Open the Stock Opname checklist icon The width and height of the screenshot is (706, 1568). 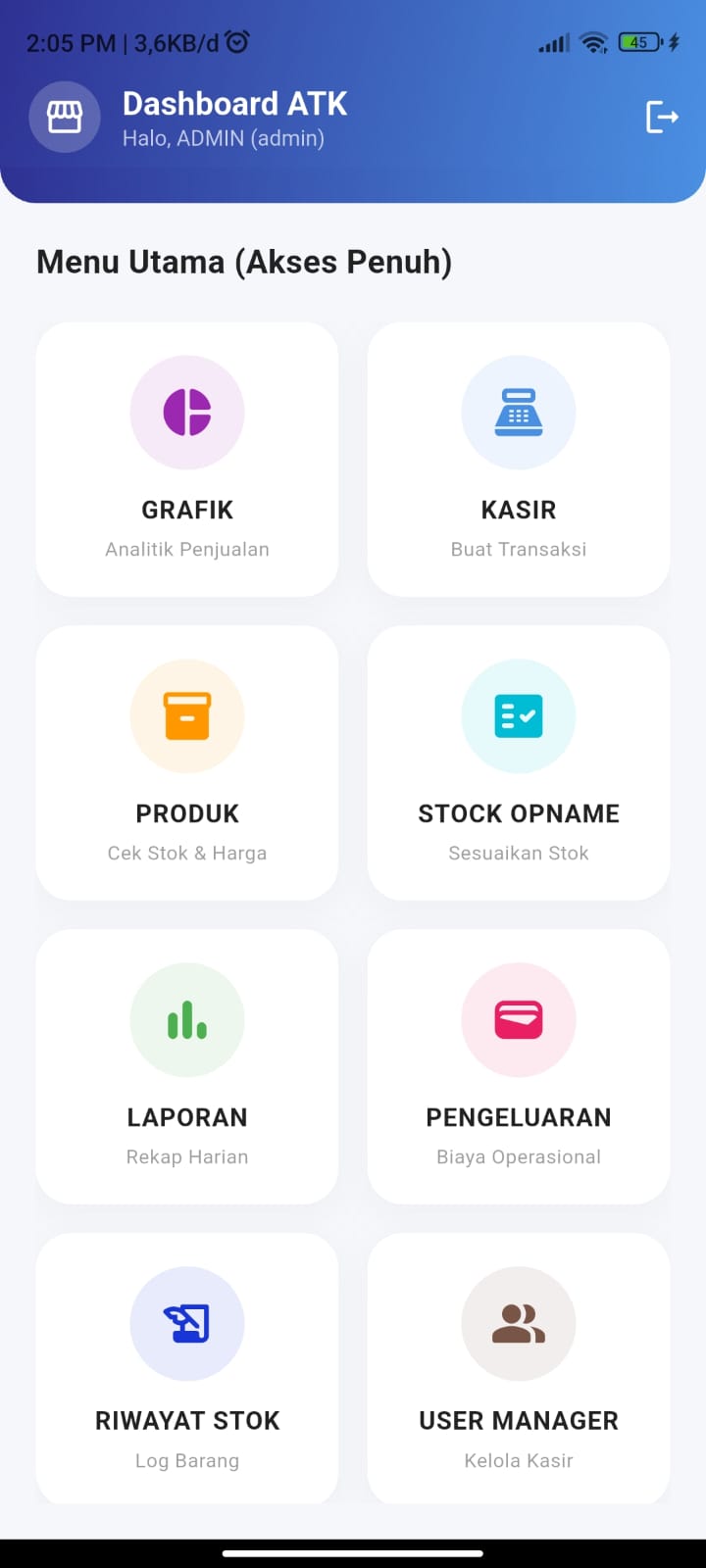click(519, 715)
